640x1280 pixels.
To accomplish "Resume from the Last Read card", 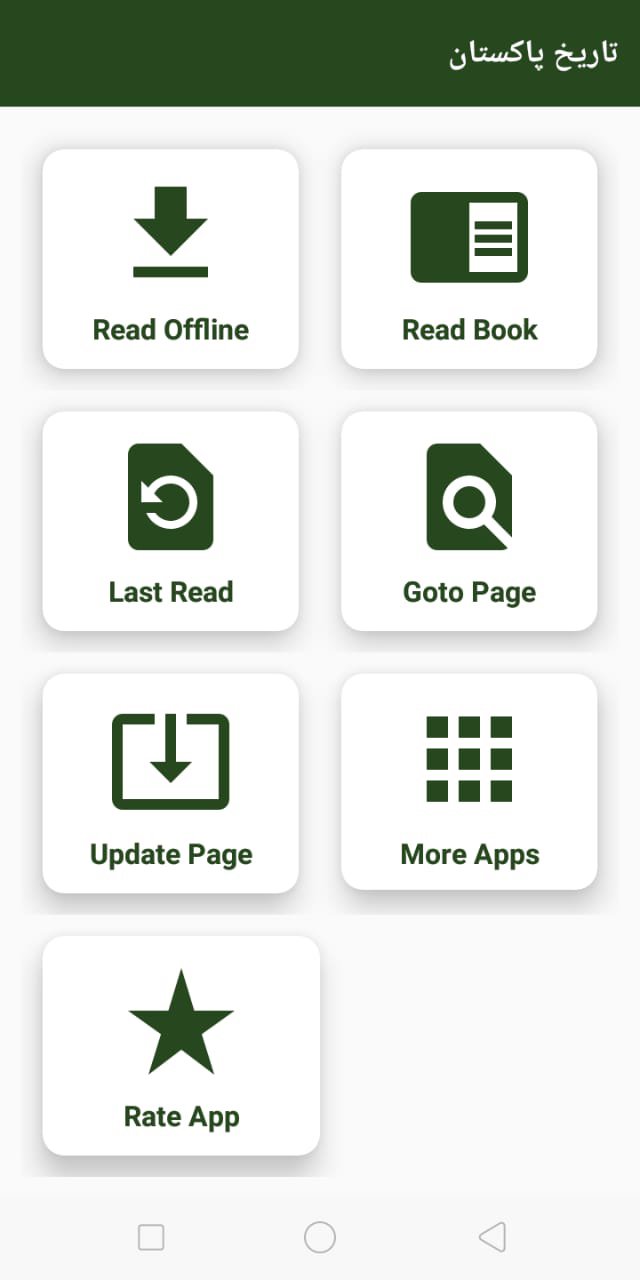I will [x=170, y=521].
